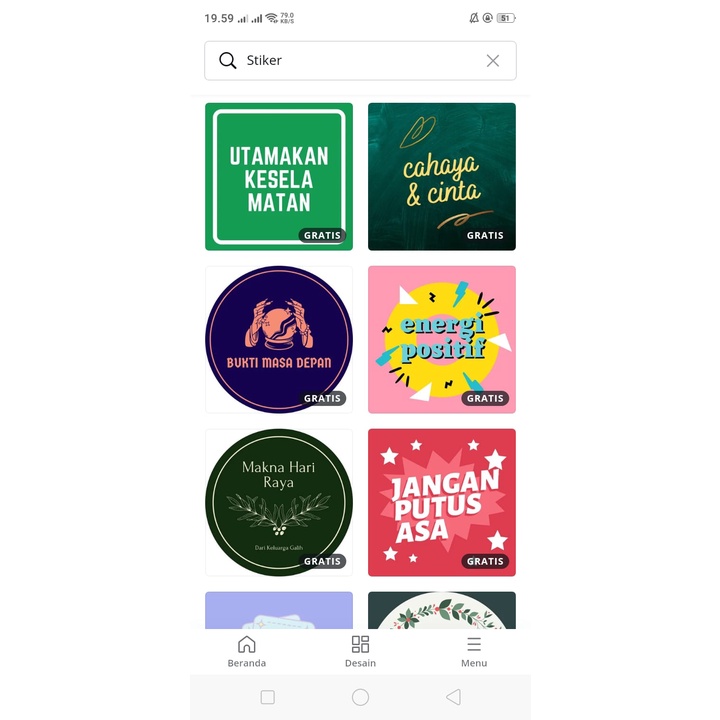Go to the Desain tab
Image resolution: width=720 pixels, height=720 pixels.
pyautogui.click(x=360, y=651)
